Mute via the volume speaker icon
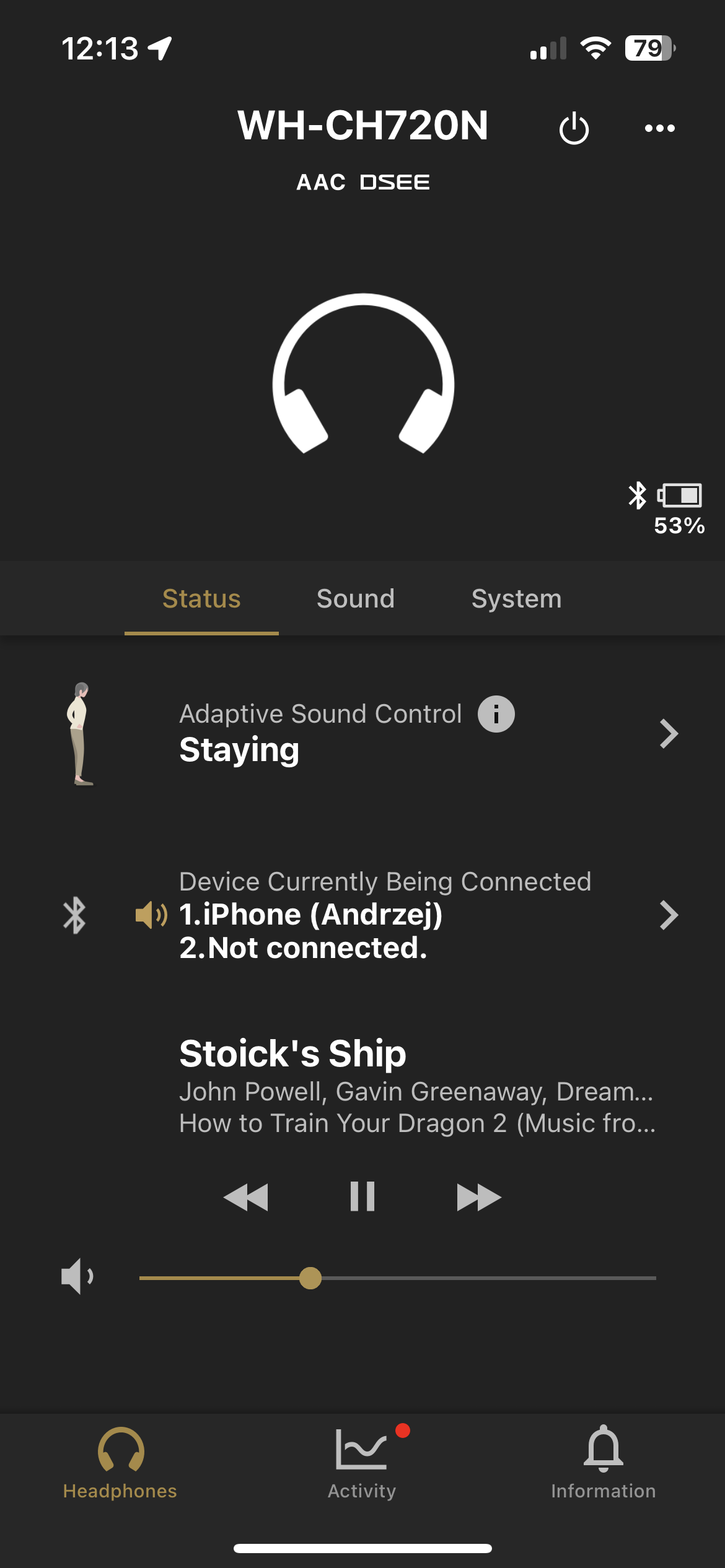The image size is (725, 1568). point(77,1278)
